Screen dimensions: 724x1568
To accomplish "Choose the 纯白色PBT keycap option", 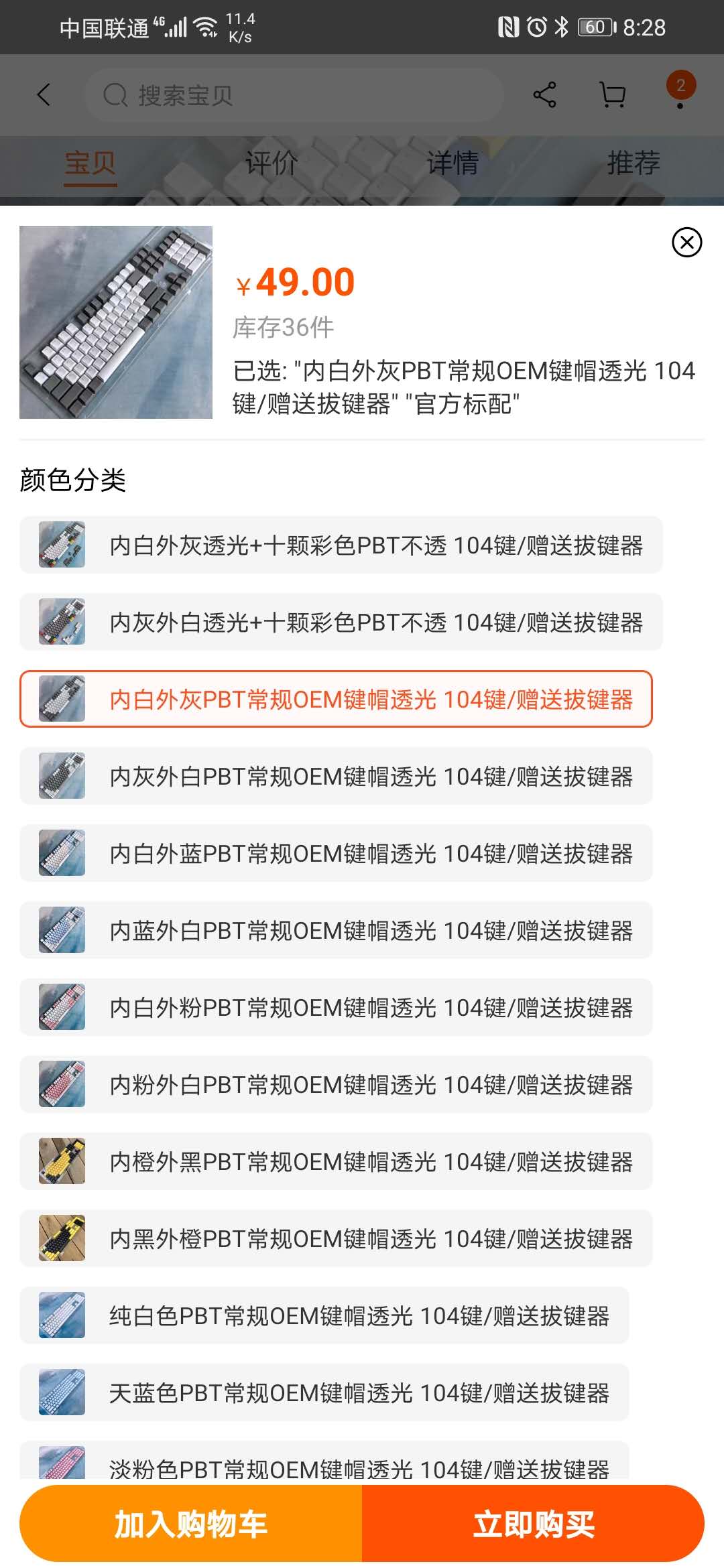I will pyautogui.click(x=324, y=1315).
